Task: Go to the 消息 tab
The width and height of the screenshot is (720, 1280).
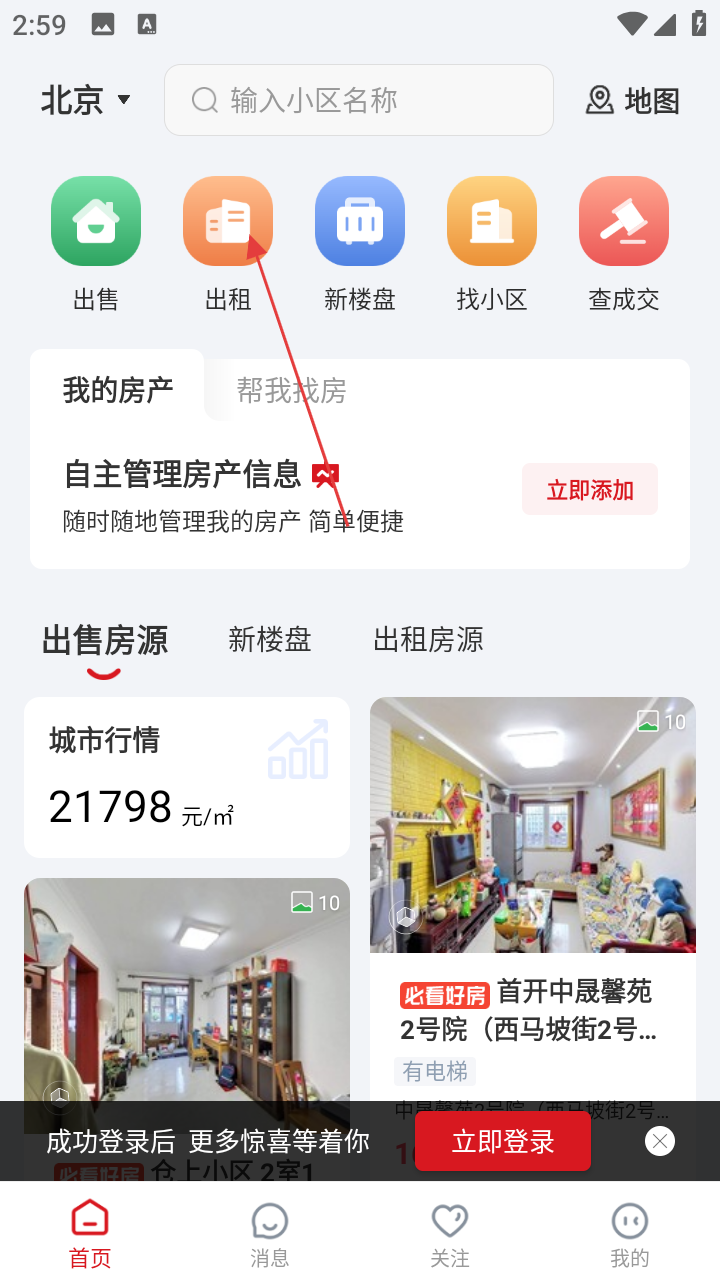Action: click(270, 1235)
